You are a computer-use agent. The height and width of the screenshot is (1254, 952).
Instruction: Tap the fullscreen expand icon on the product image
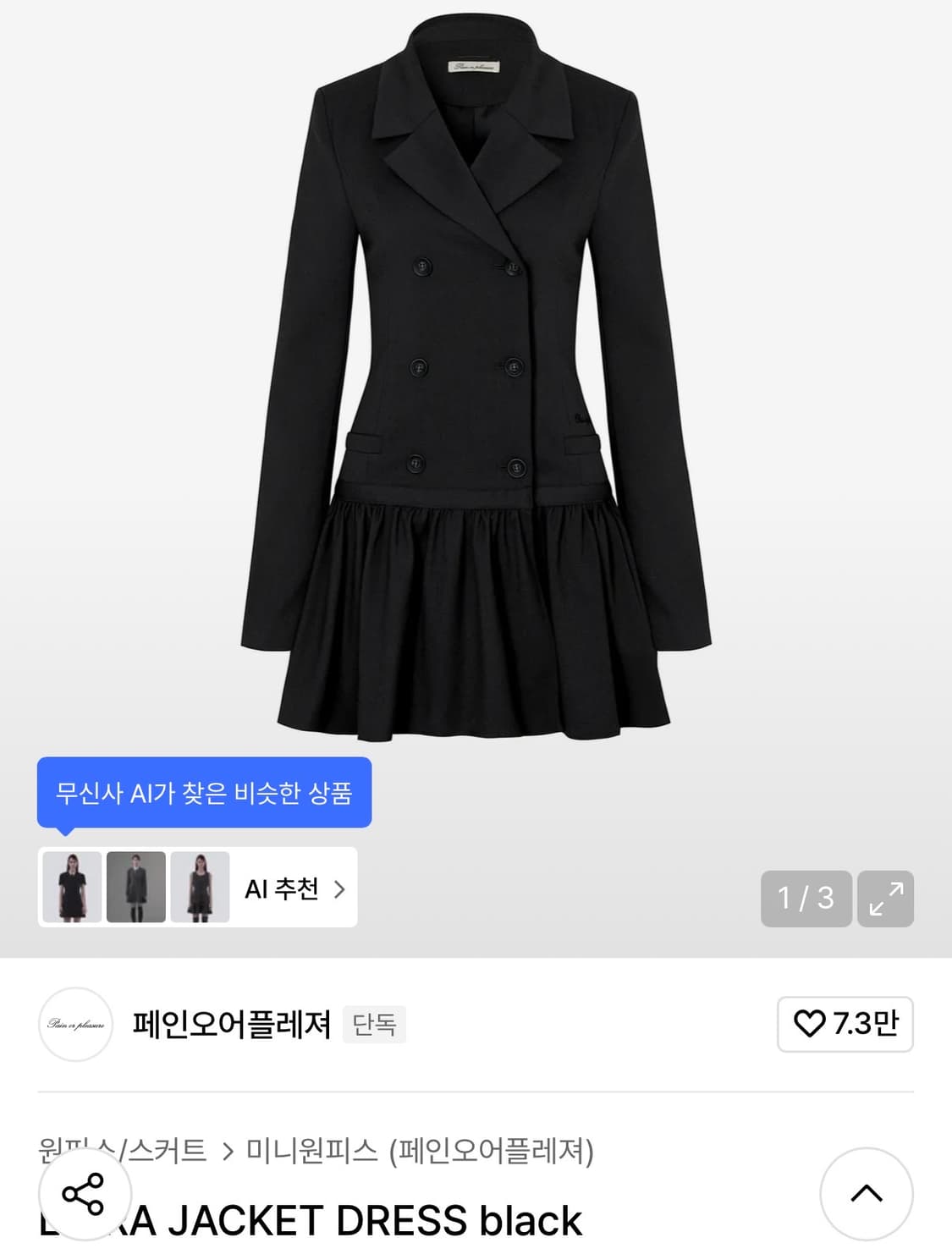[x=885, y=898]
